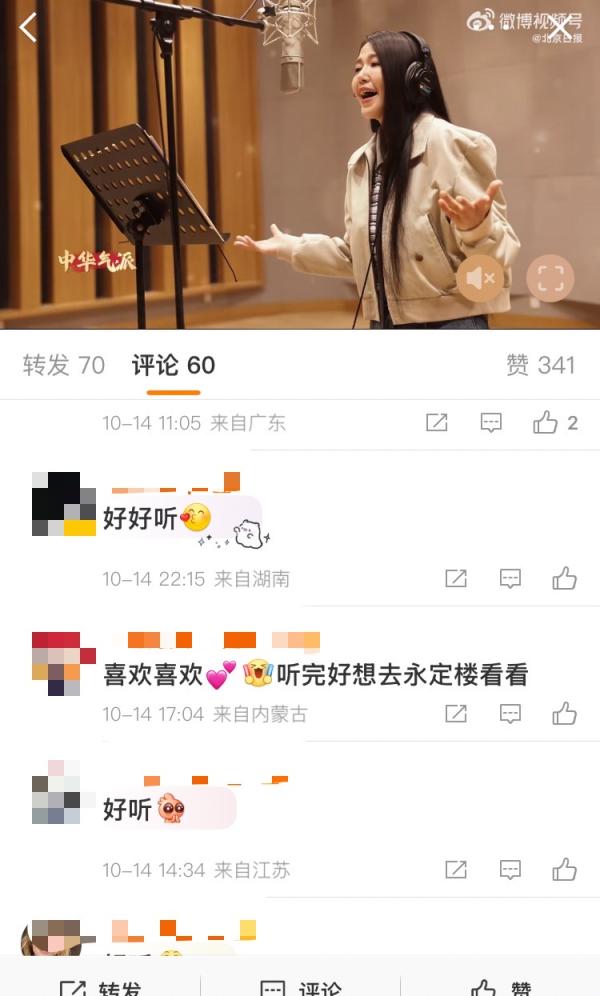Write a comment via bottom 评论 button

300,985
